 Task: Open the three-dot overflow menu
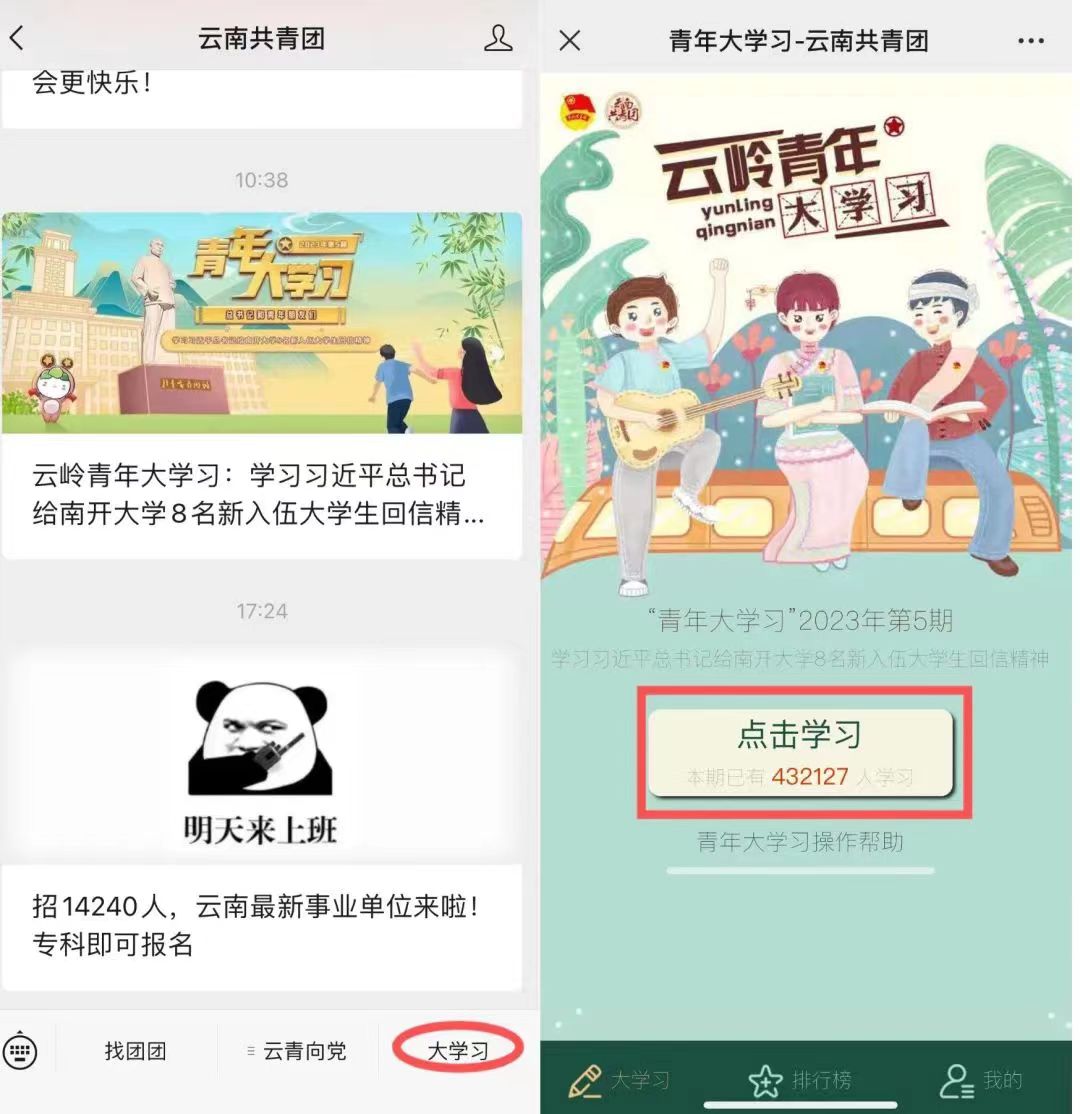coord(1030,40)
